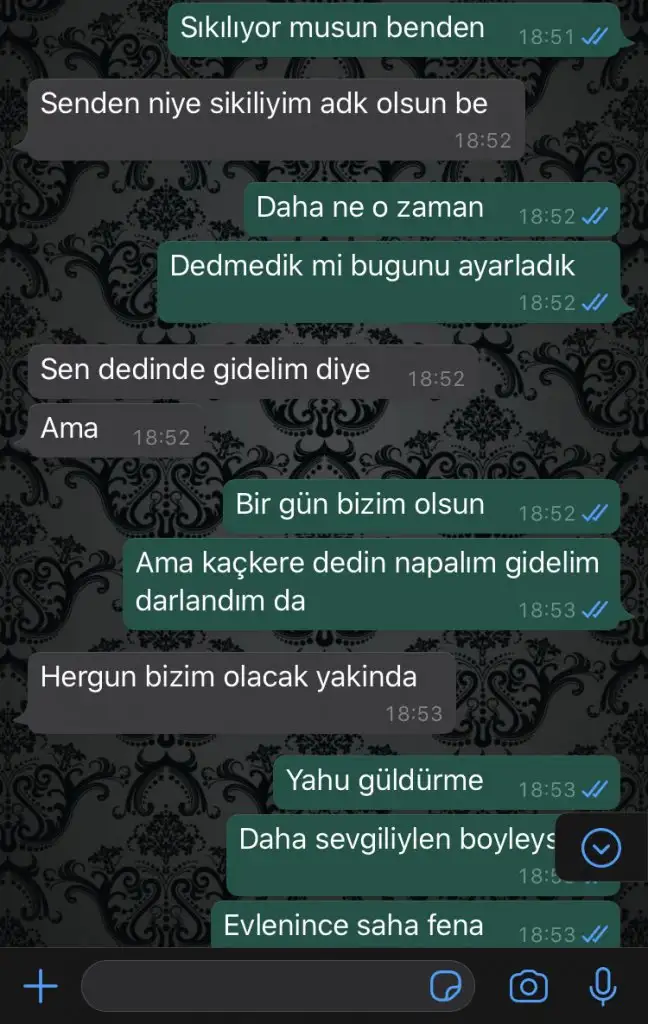
Task: Open the camera to take a photo
Action: pyautogui.click(x=528, y=988)
